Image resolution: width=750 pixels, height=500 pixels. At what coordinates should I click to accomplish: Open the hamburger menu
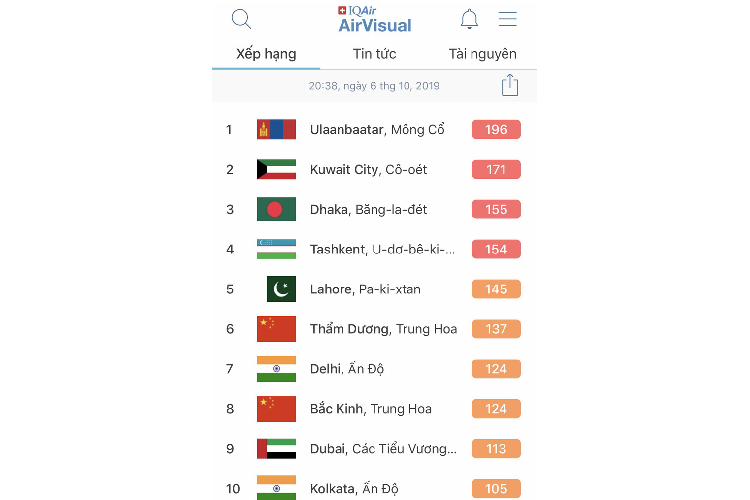coord(508,19)
